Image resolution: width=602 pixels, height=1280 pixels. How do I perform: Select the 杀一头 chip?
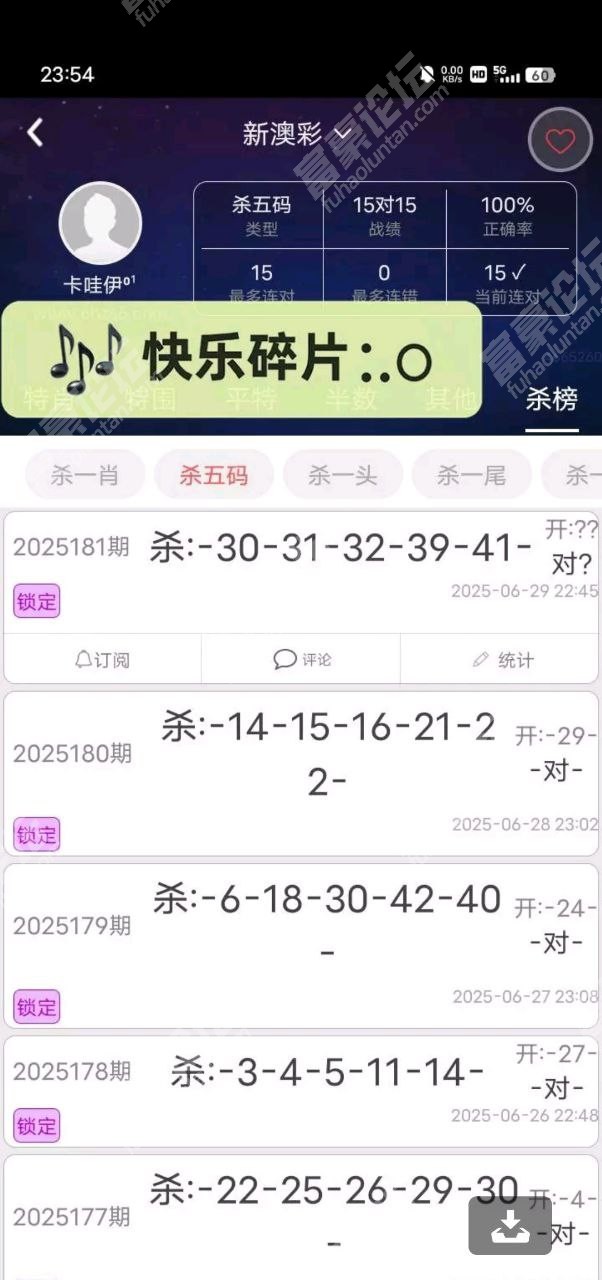click(x=343, y=475)
